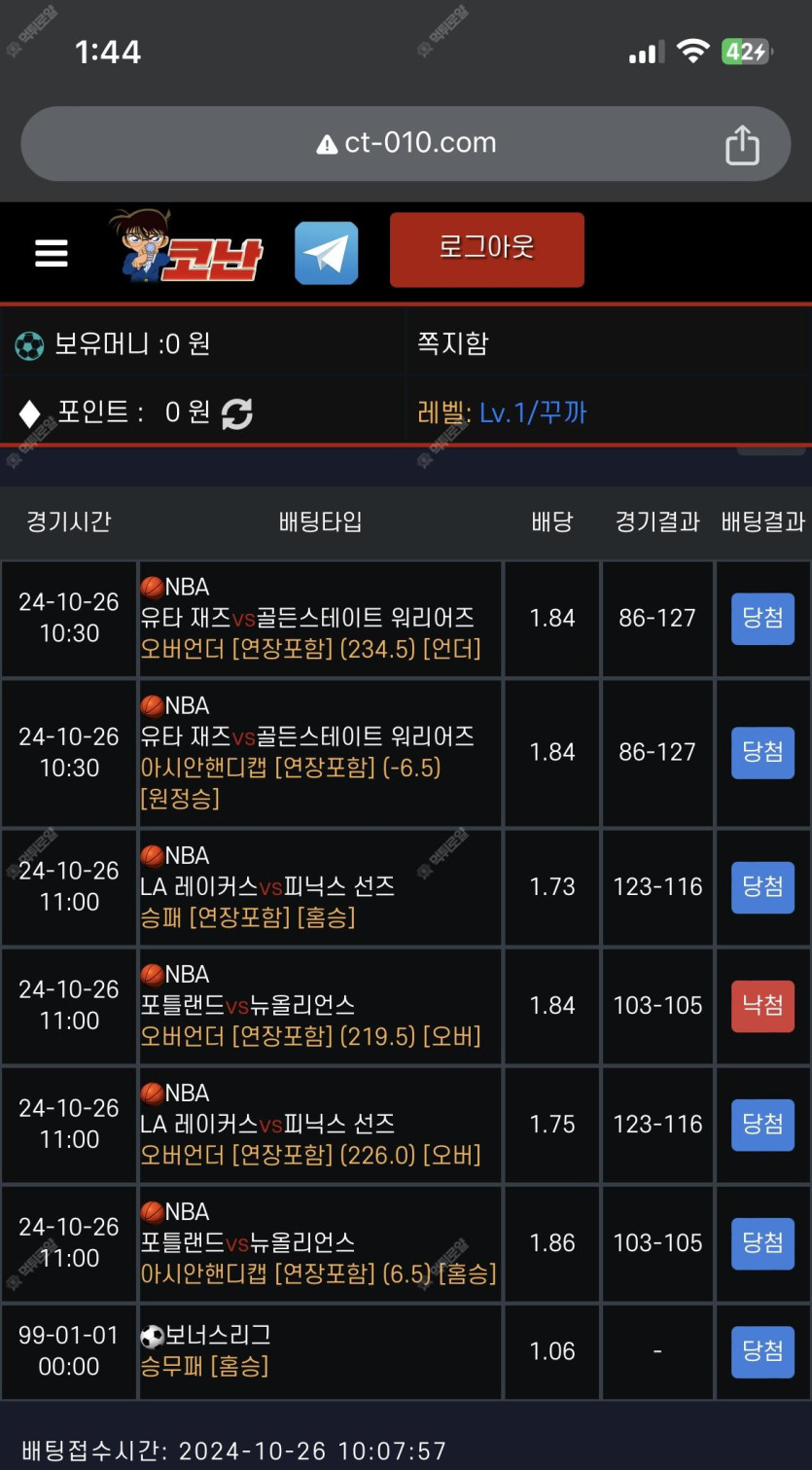Tap the ct-010.com address bar
The width and height of the screenshot is (812, 1470).
(406, 144)
